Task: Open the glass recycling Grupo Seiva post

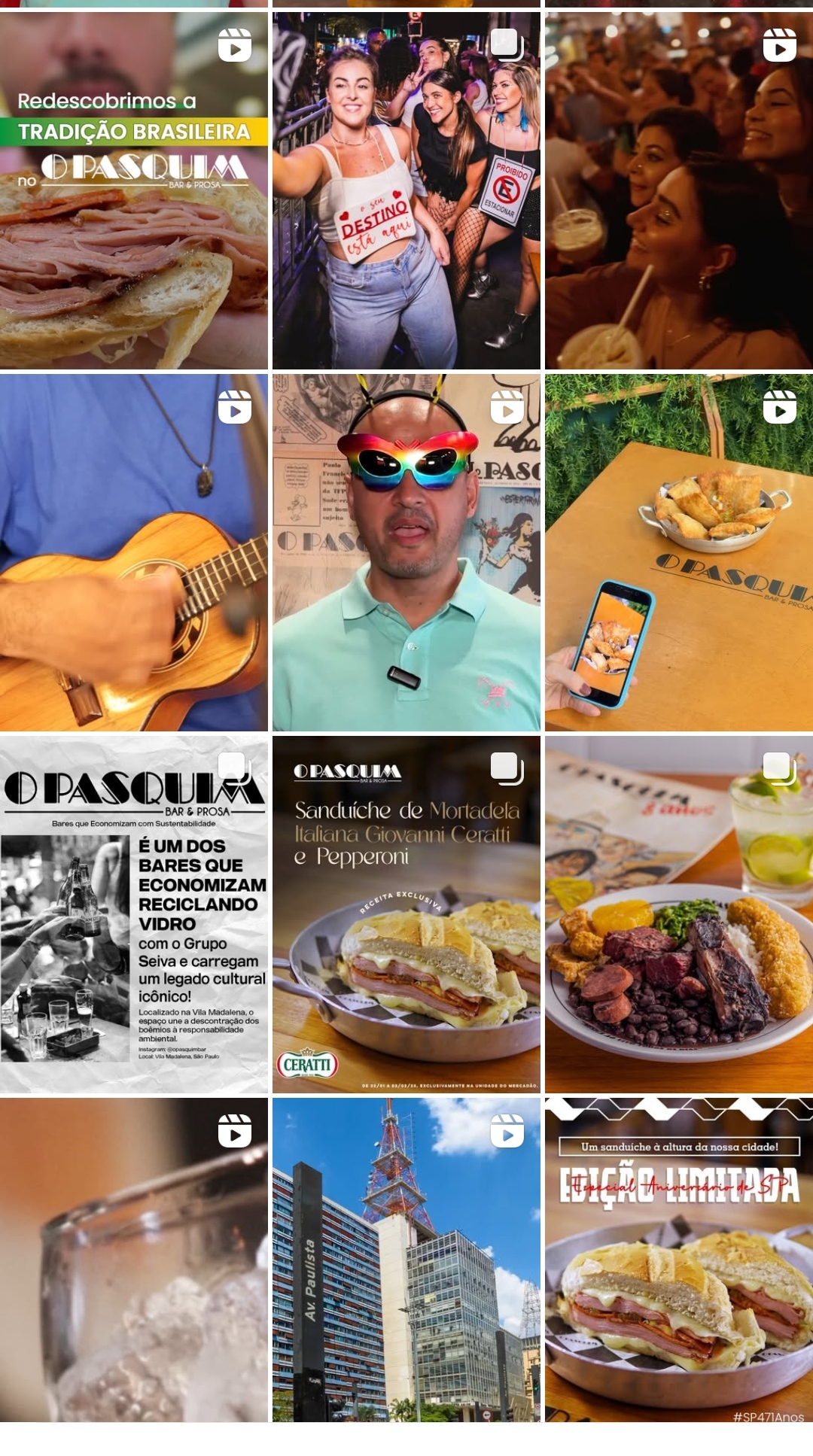Action: (133, 913)
